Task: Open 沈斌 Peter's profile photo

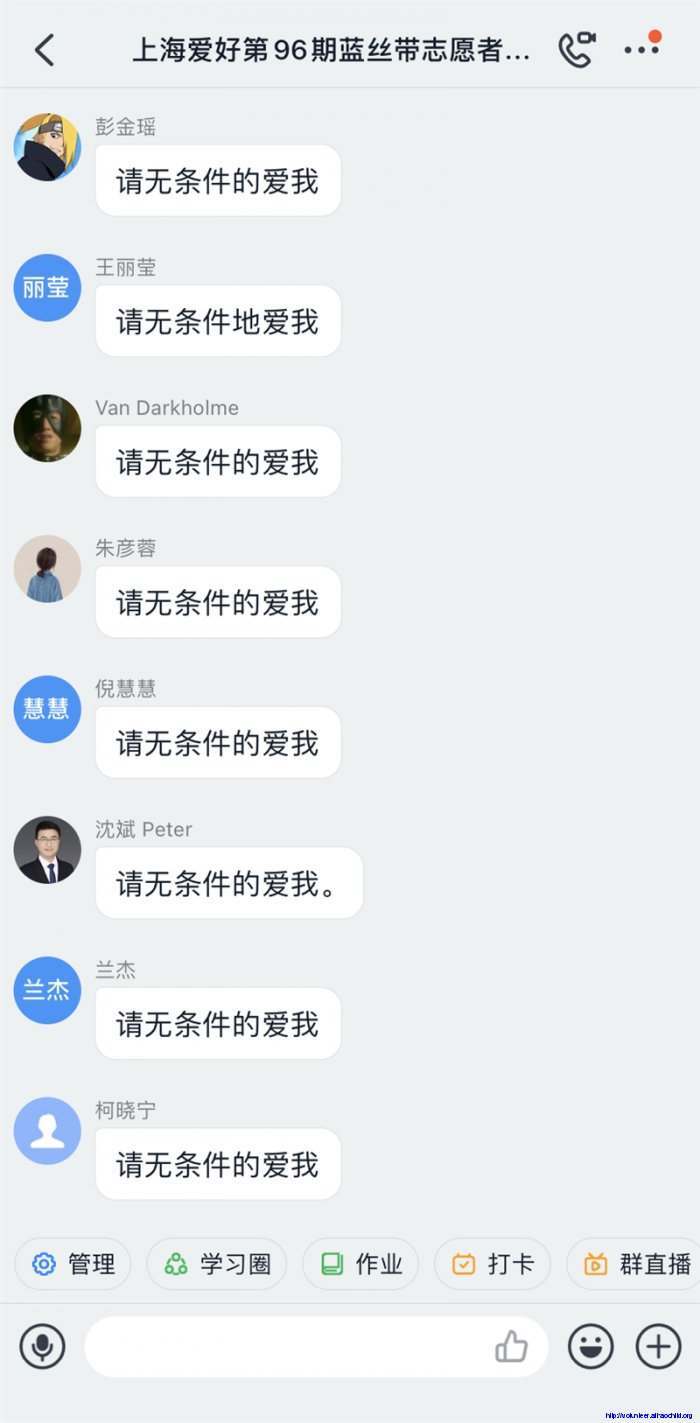Action: 47,850
